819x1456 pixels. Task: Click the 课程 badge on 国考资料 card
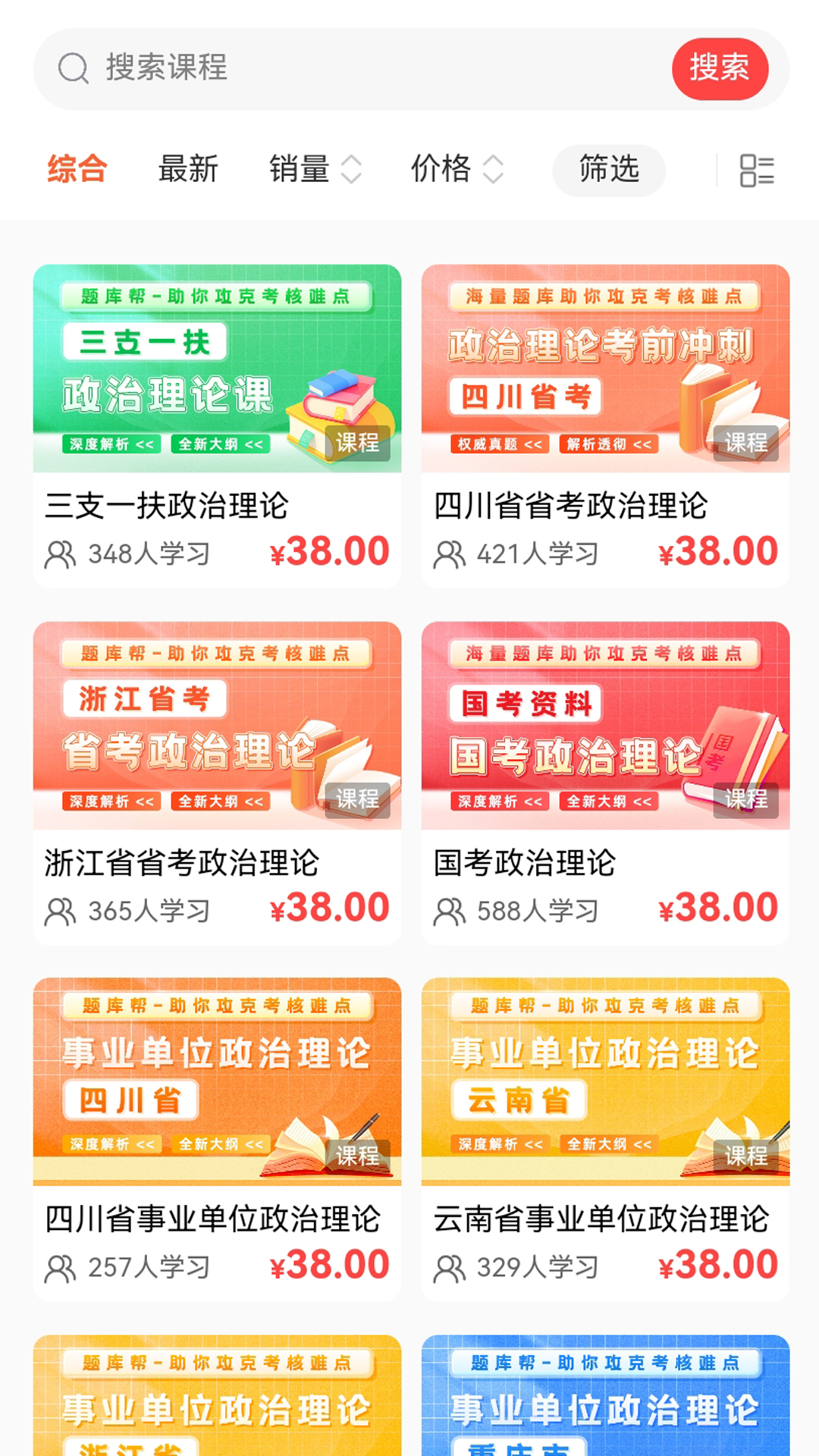tap(746, 799)
